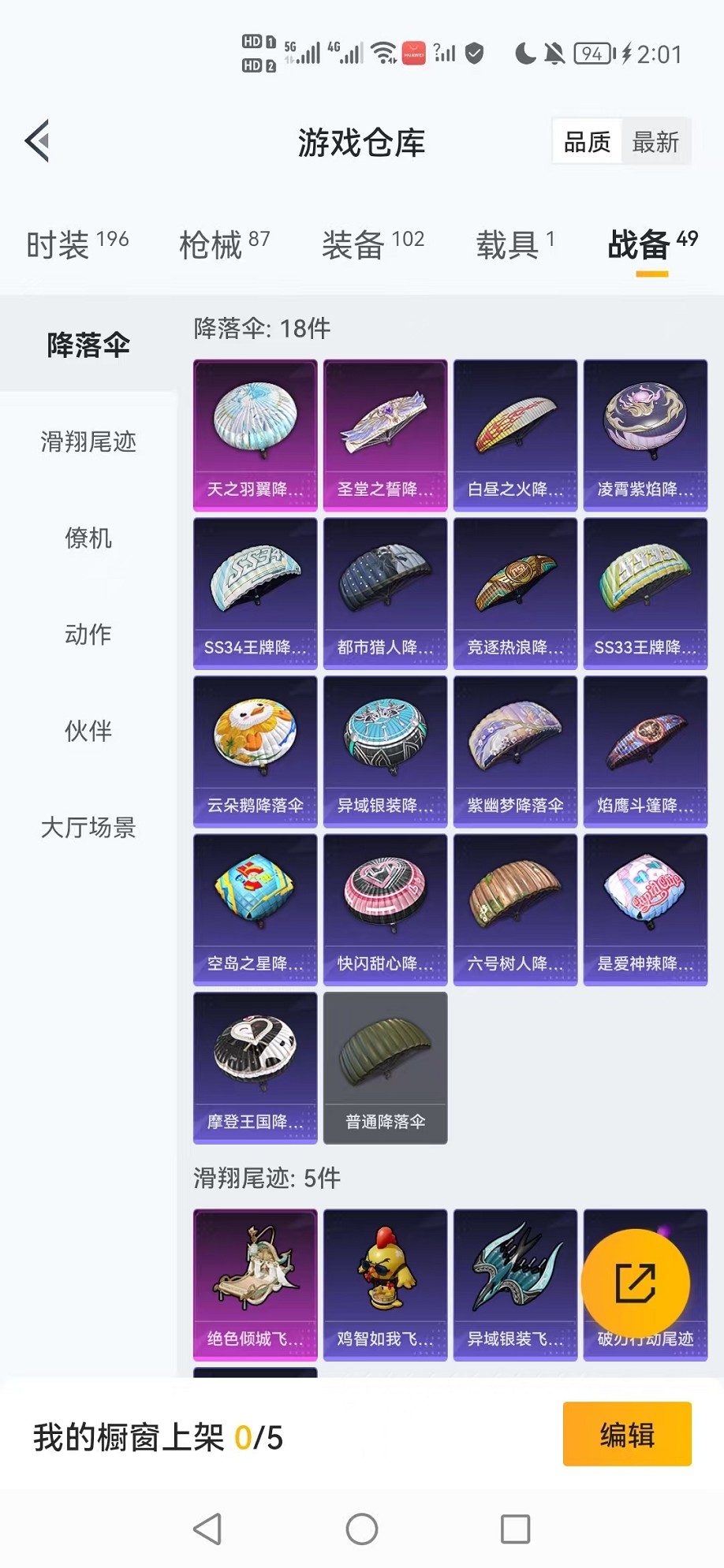
Task: Switch sorting to 品质
Action: click(587, 141)
